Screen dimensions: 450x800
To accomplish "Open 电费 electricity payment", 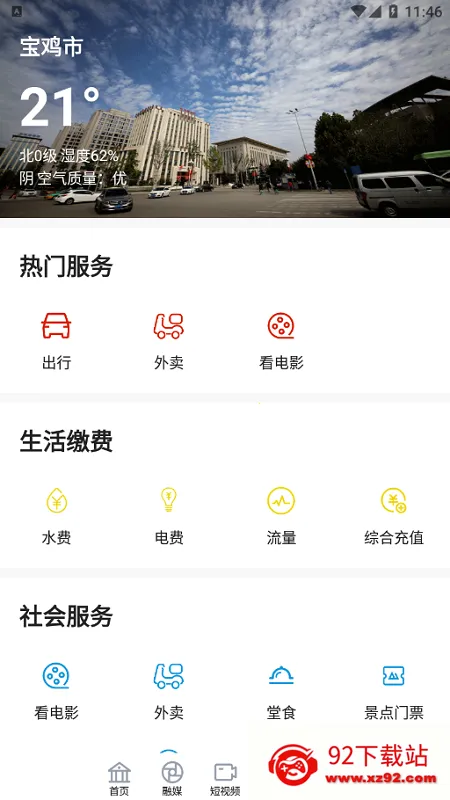I will click(x=169, y=516).
